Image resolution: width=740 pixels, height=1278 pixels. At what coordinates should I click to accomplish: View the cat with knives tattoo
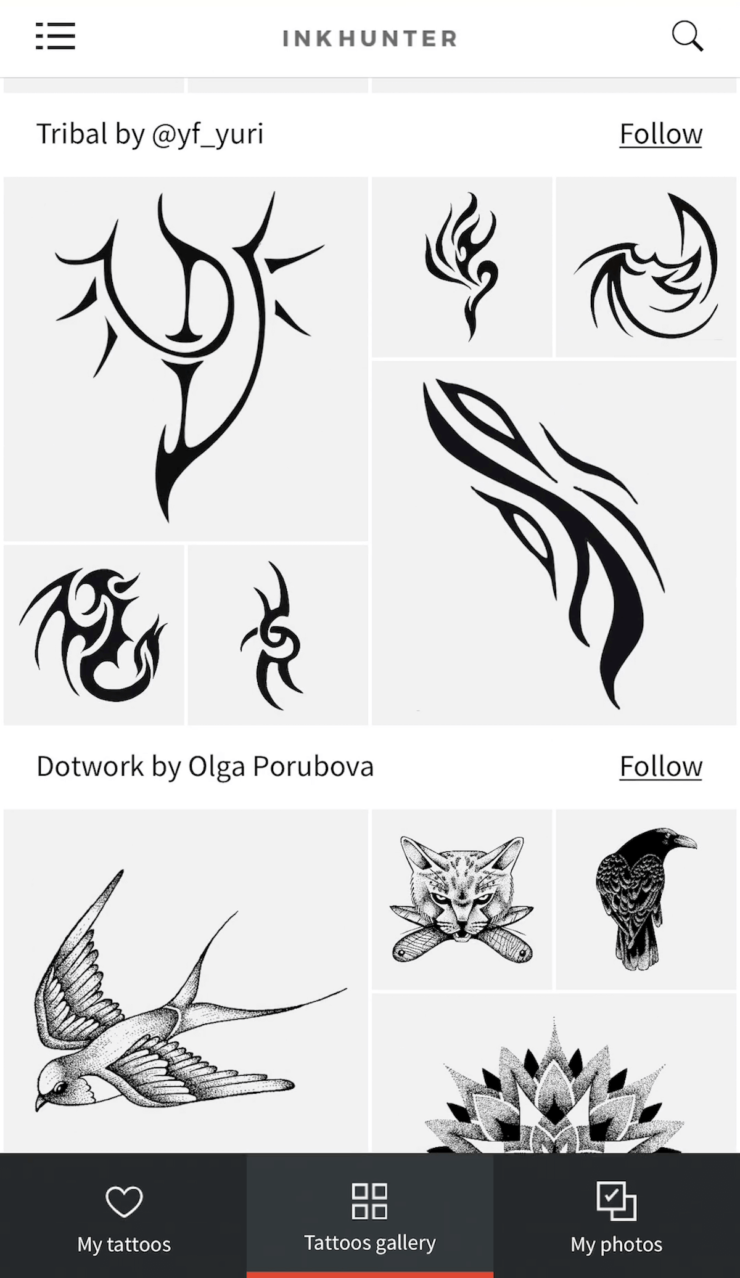pos(461,899)
